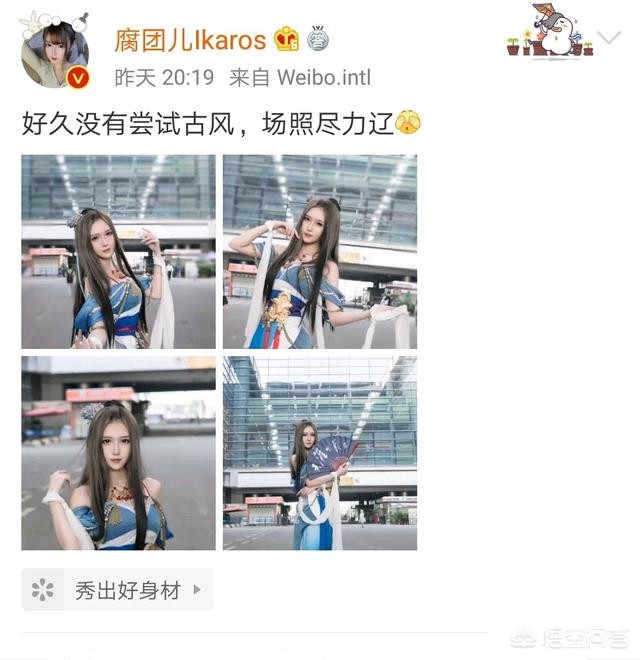Tap the username 腐团儿Ikaros
Screen dimensions: 640x660
pyautogui.click(x=190, y=41)
